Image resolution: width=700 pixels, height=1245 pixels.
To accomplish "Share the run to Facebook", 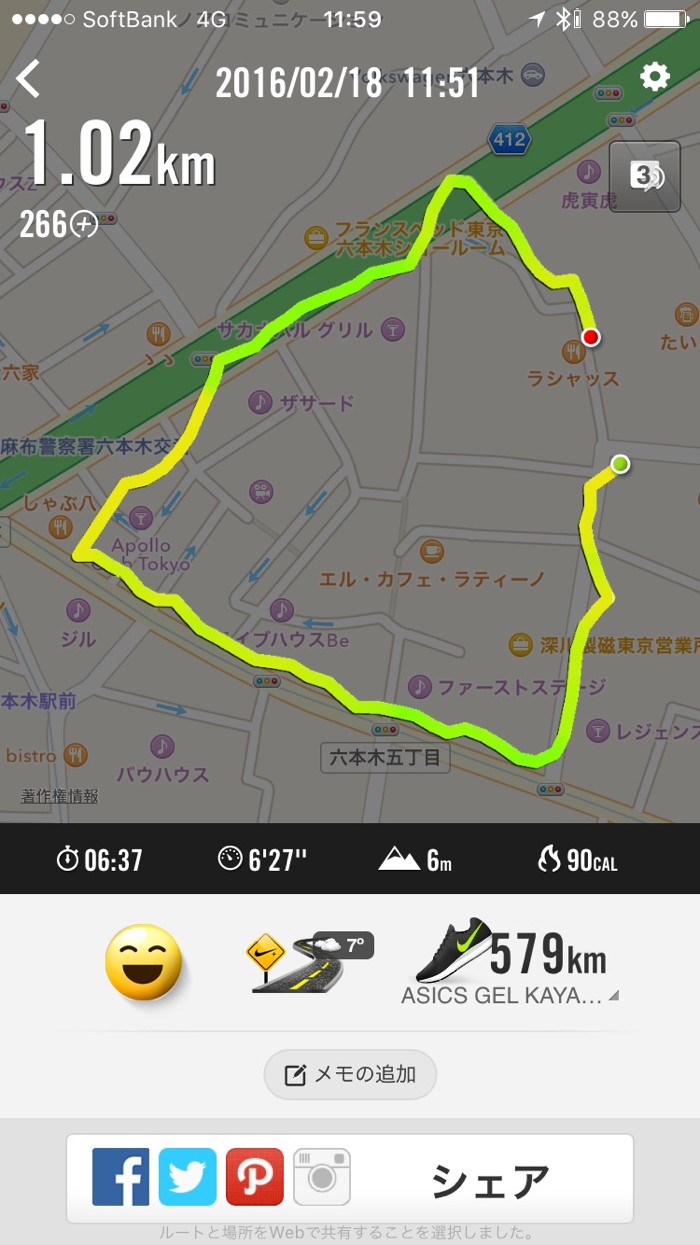I will tap(121, 1177).
